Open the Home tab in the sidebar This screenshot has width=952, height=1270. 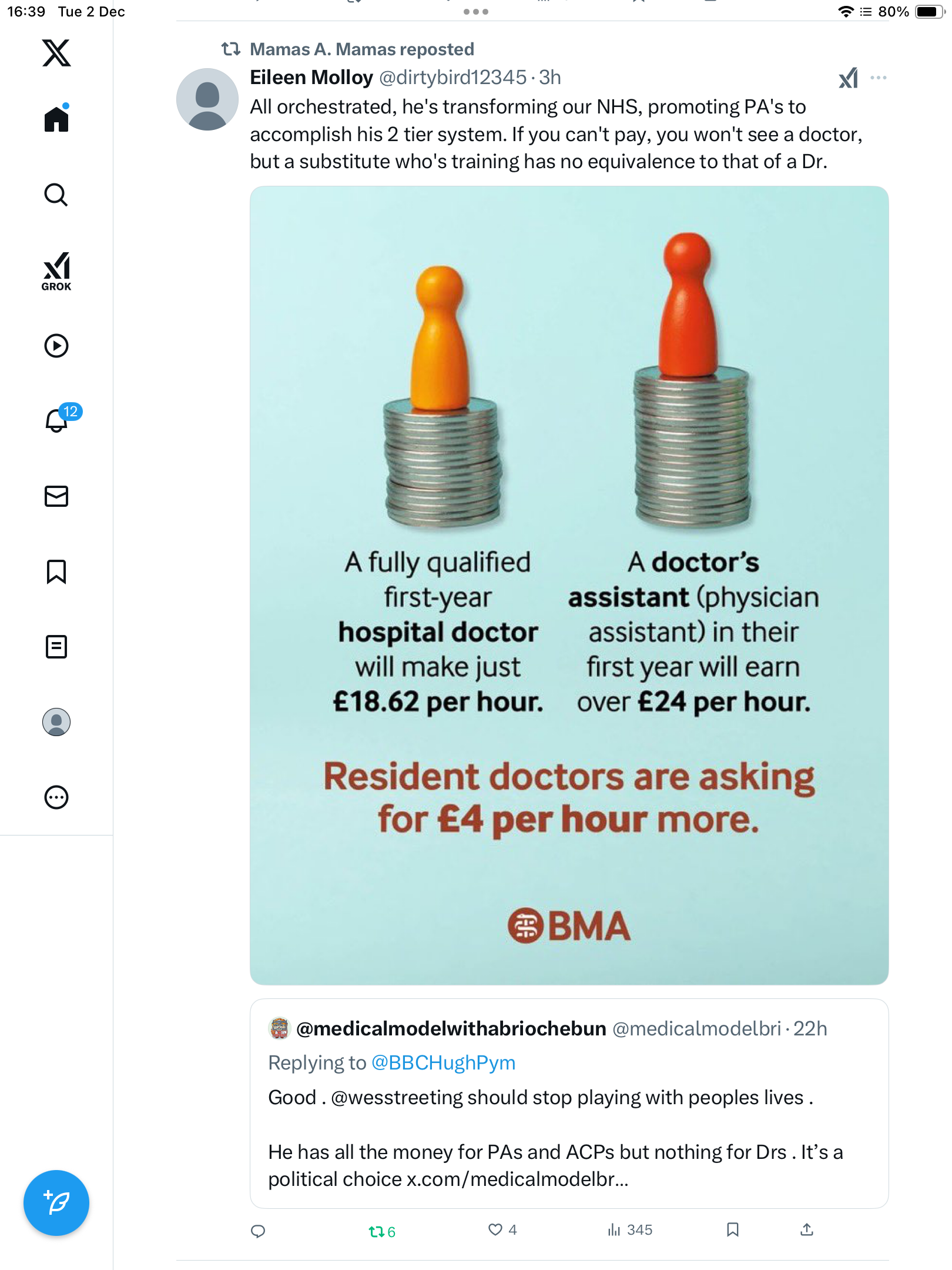[56, 119]
